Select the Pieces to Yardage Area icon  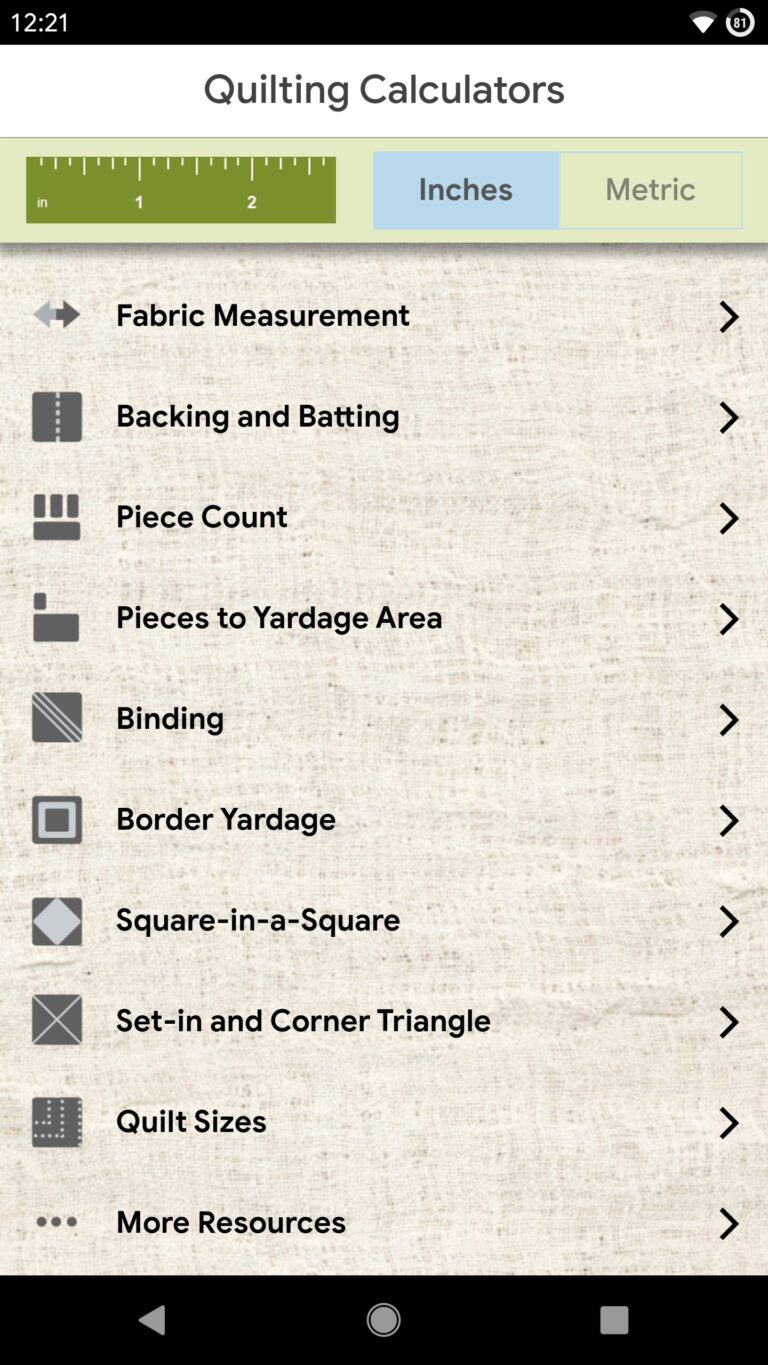56,617
